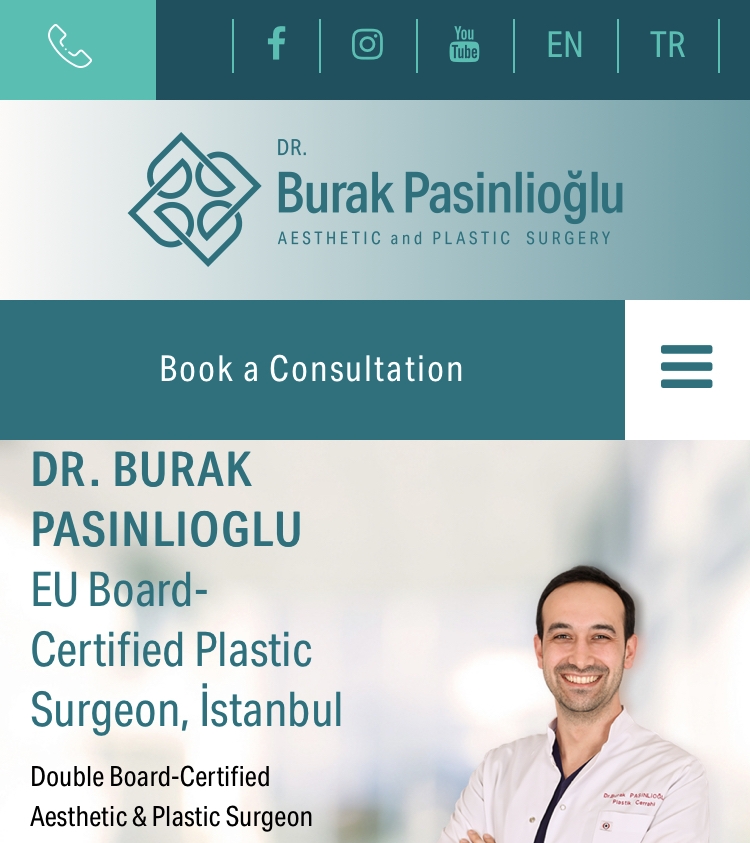
Task: Open the hamburger navigation menu
Action: (x=687, y=368)
